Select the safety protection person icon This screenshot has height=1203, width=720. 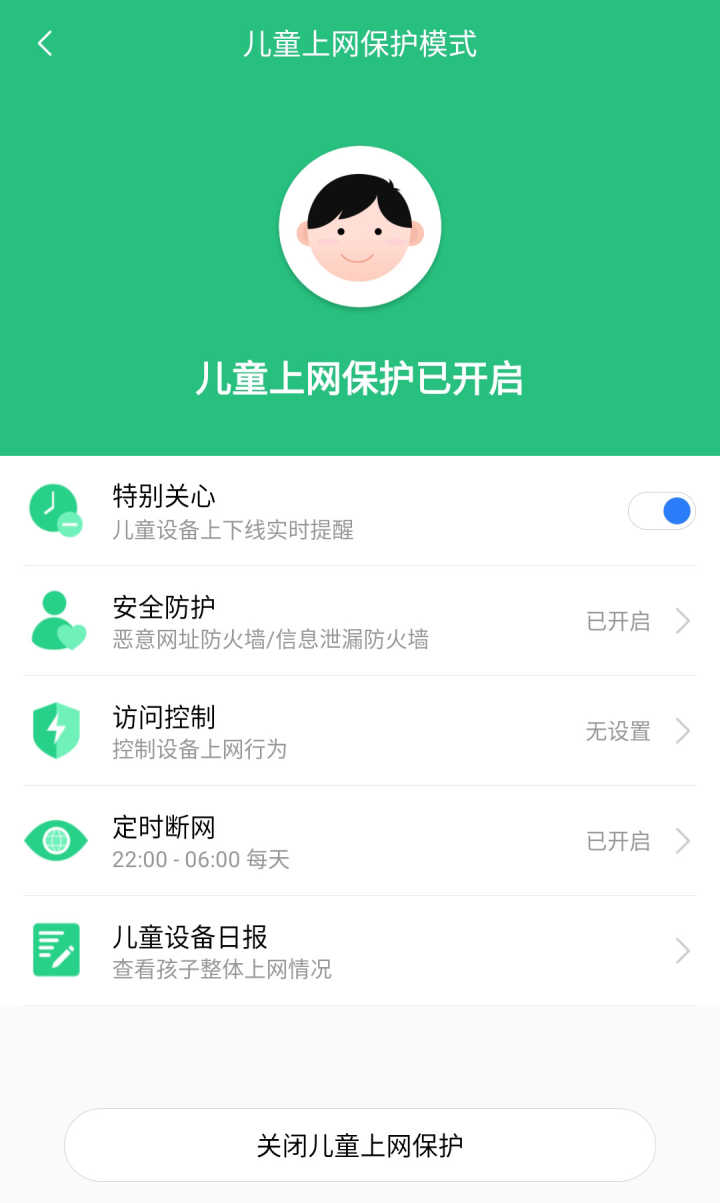56,621
